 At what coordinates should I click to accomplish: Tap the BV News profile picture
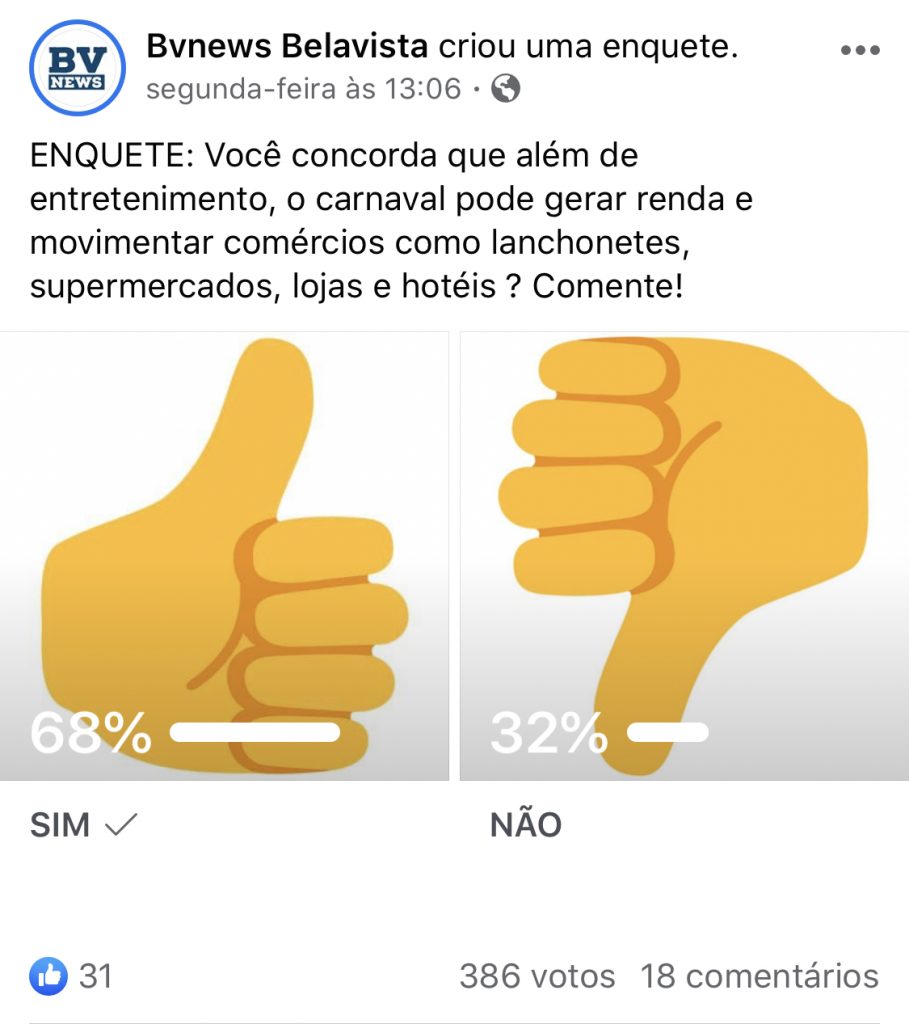click(x=77, y=68)
